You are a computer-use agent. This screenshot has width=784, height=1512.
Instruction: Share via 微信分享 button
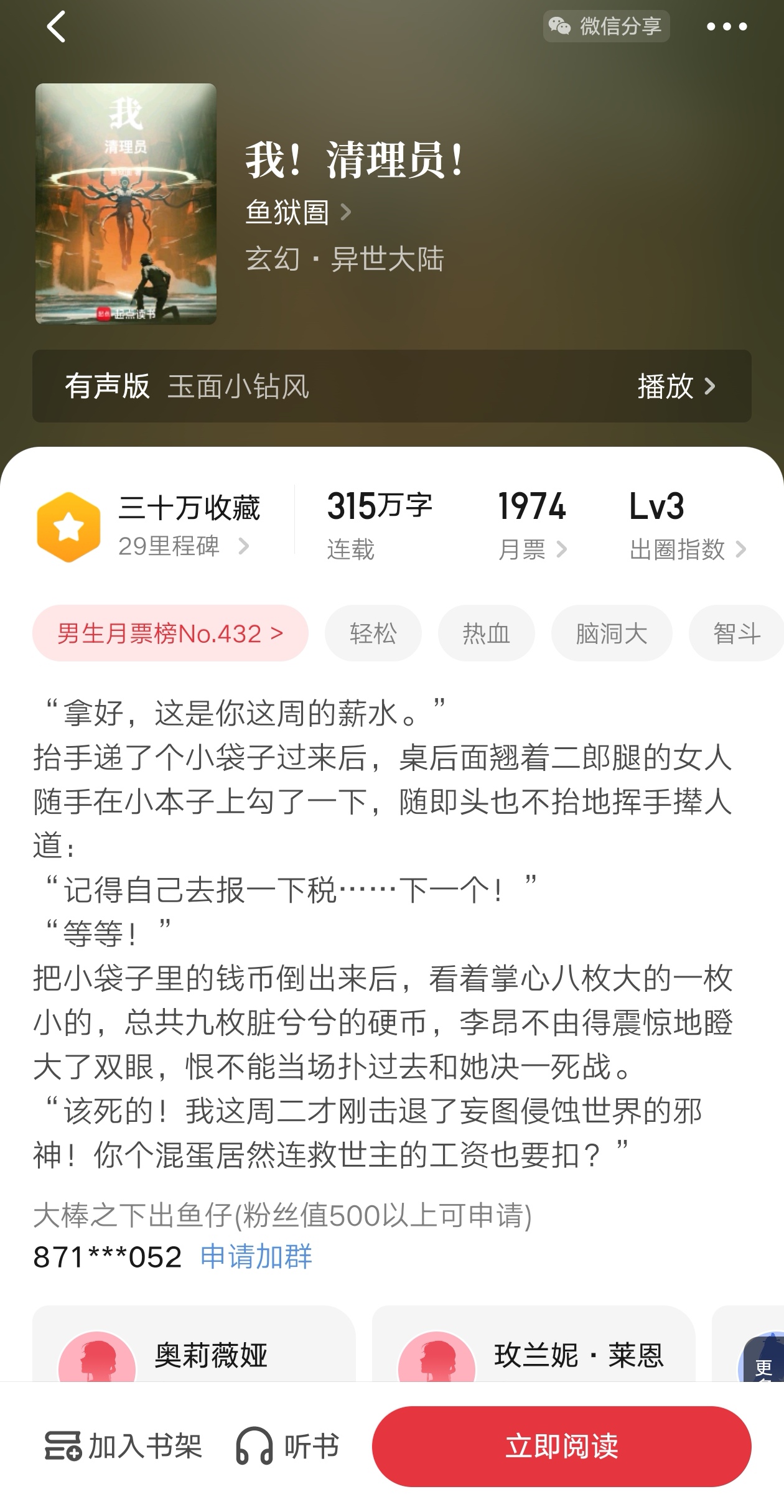606,26
